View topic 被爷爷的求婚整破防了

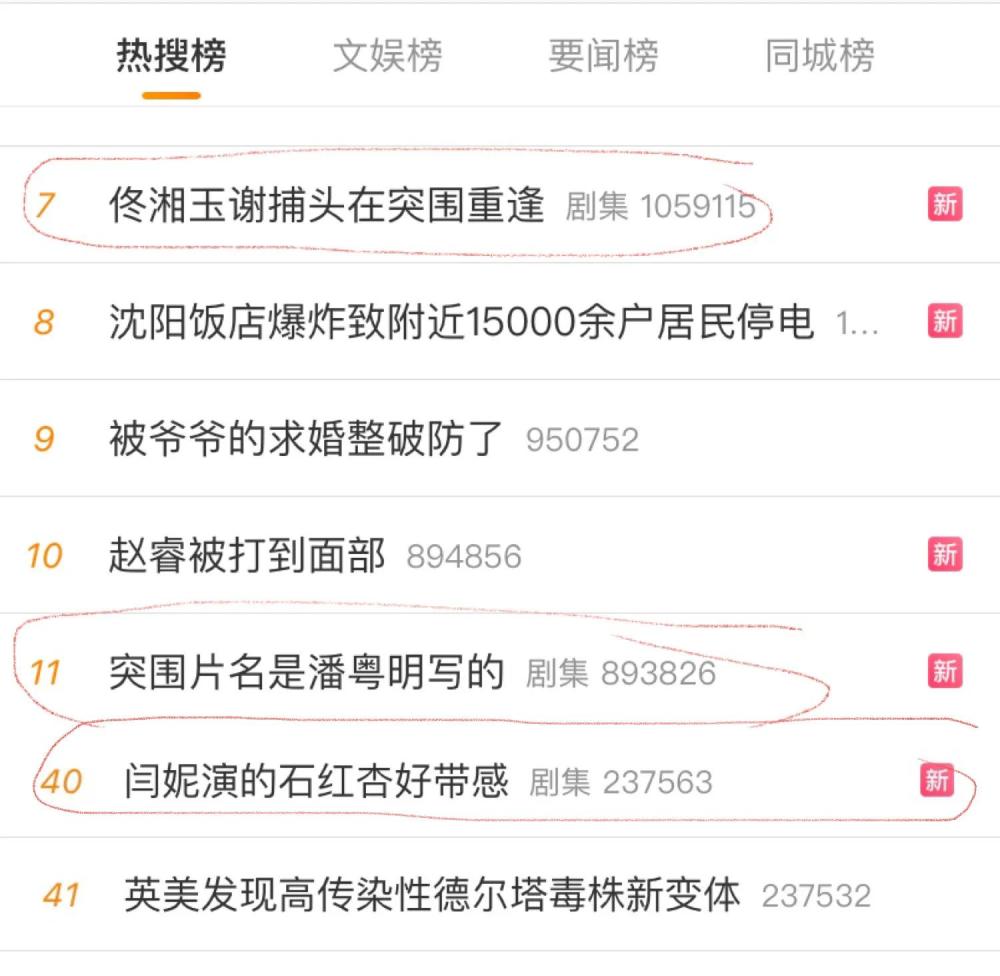306,439
